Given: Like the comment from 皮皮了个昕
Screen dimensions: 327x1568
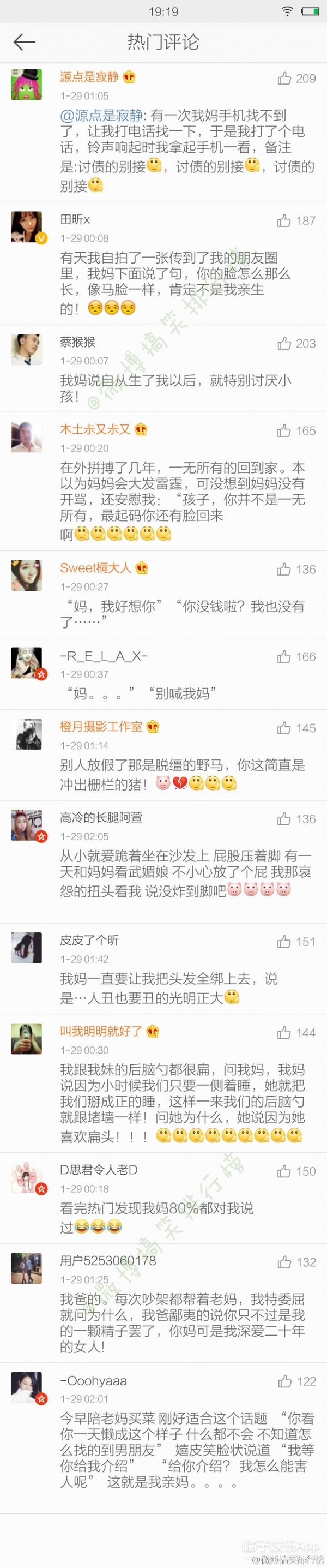Looking at the screenshot, I should click(x=284, y=942).
